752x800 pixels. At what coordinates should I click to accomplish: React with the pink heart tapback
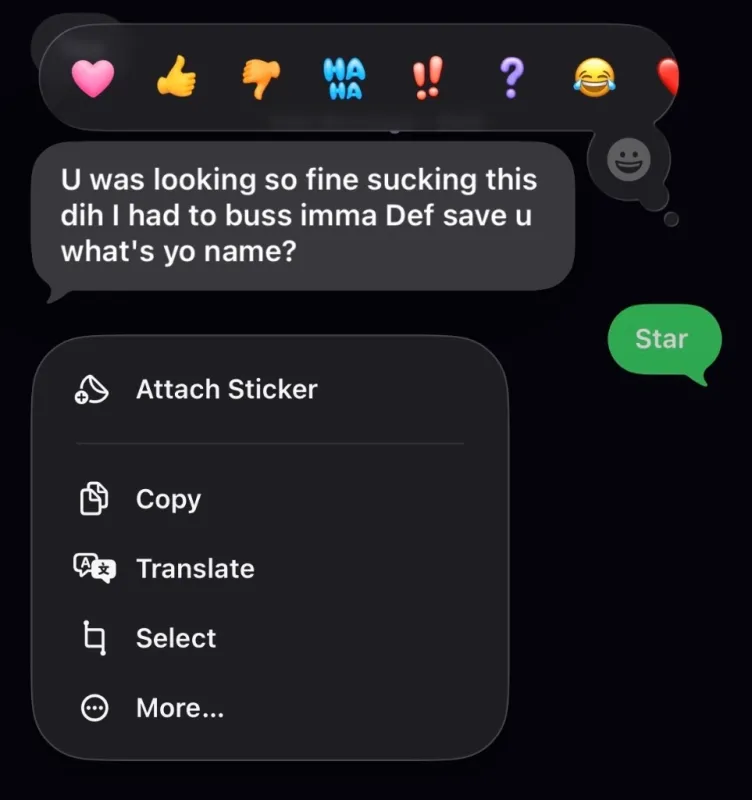pos(92,78)
